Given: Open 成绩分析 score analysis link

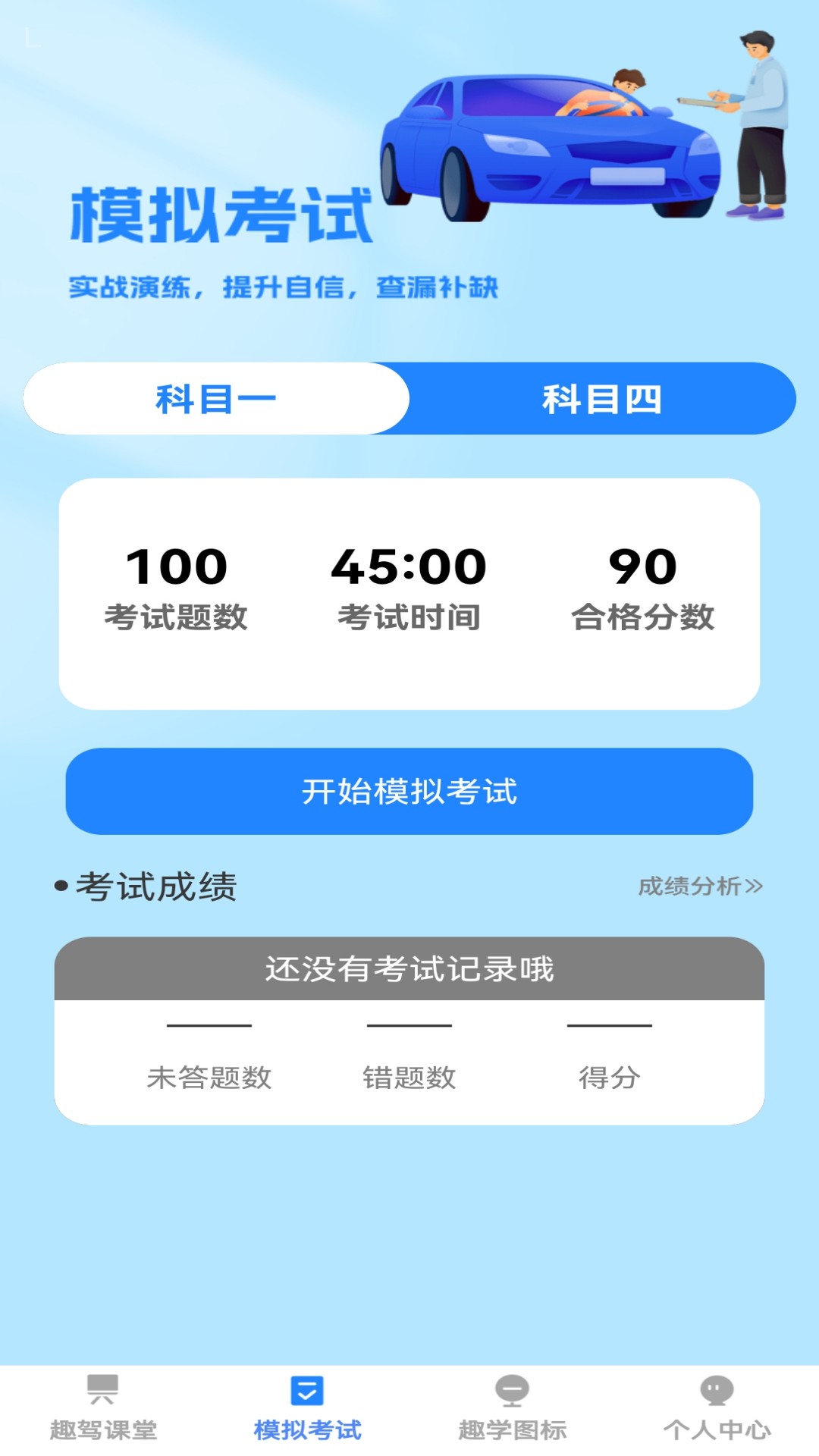Looking at the screenshot, I should point(700,886).
